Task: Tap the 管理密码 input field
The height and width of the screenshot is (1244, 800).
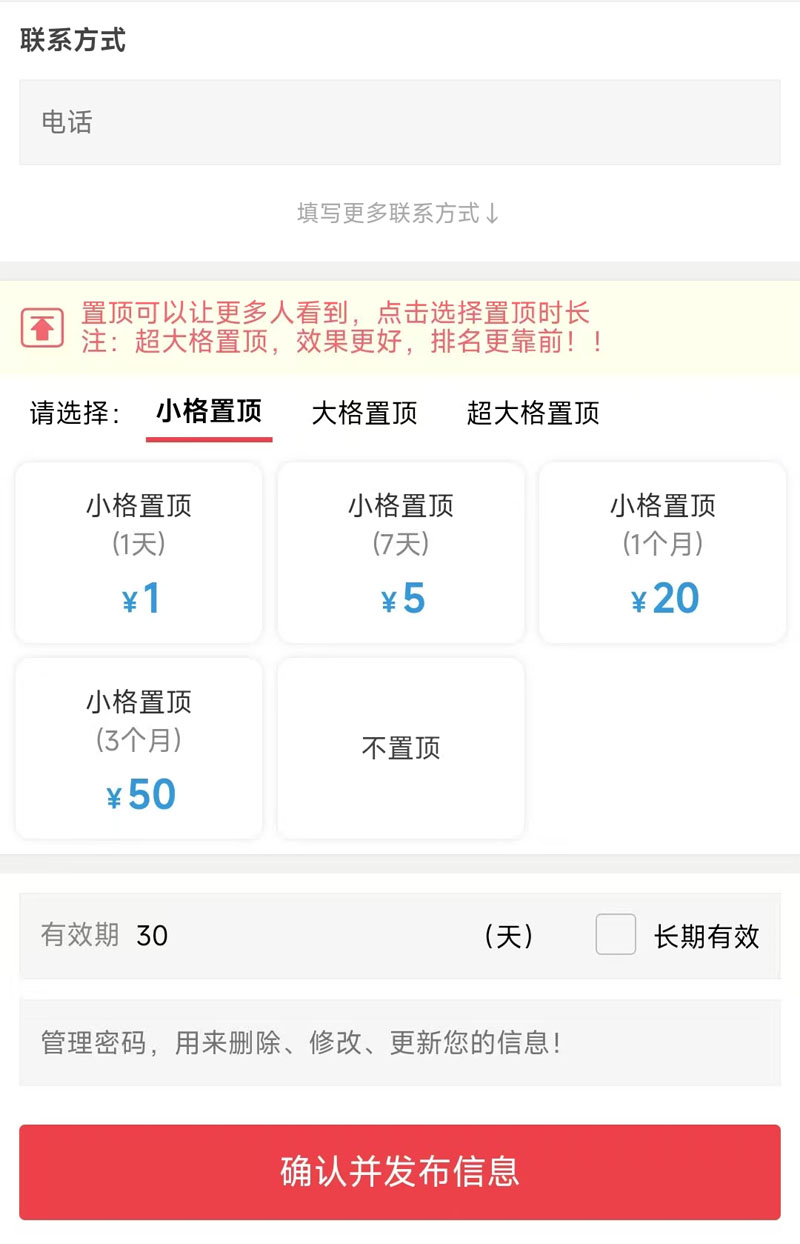Action: tap(400, 1043)
